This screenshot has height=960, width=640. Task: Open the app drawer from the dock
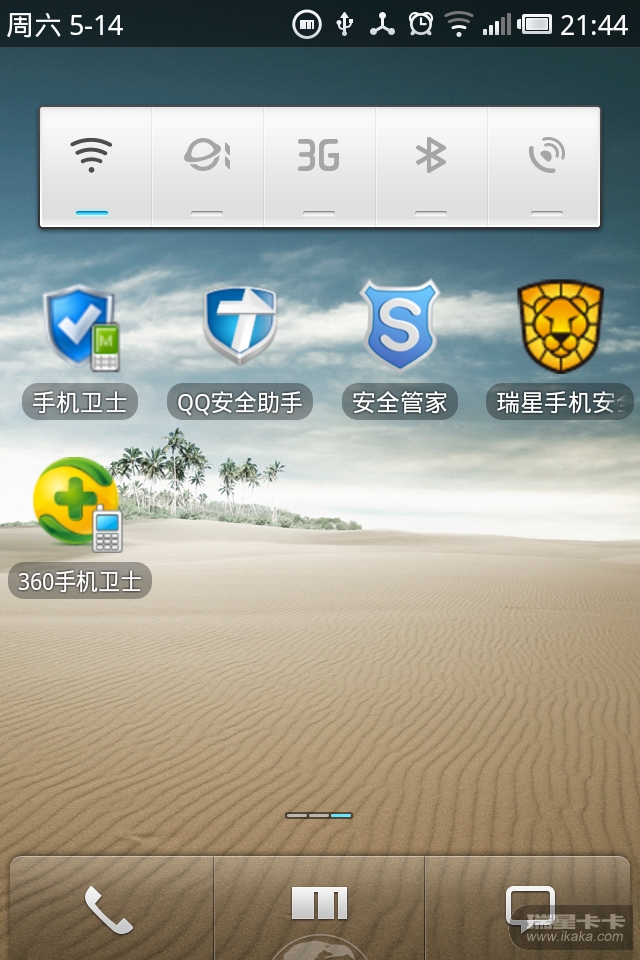coord(319,904)
